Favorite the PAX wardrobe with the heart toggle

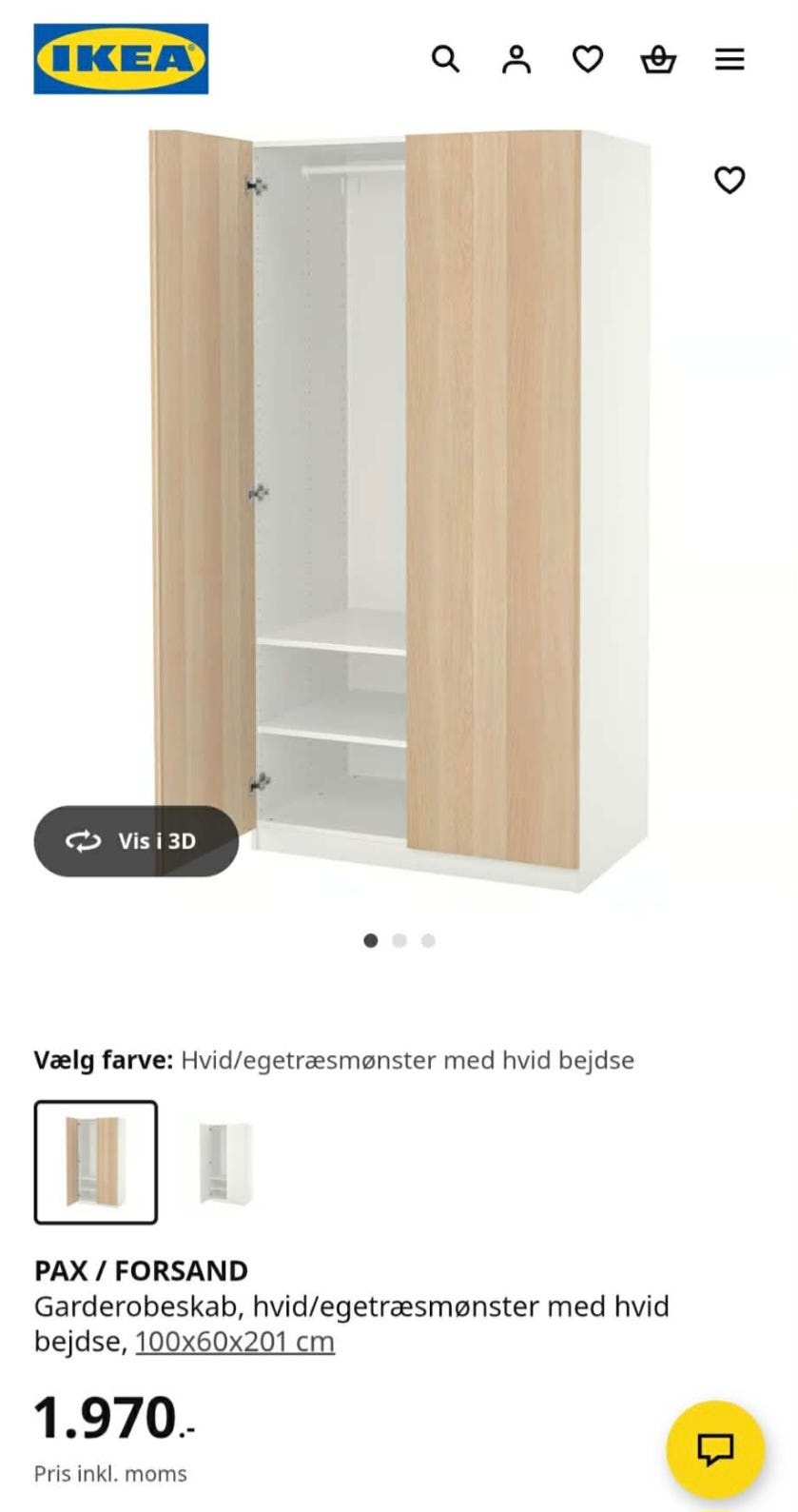pos(730,180)
